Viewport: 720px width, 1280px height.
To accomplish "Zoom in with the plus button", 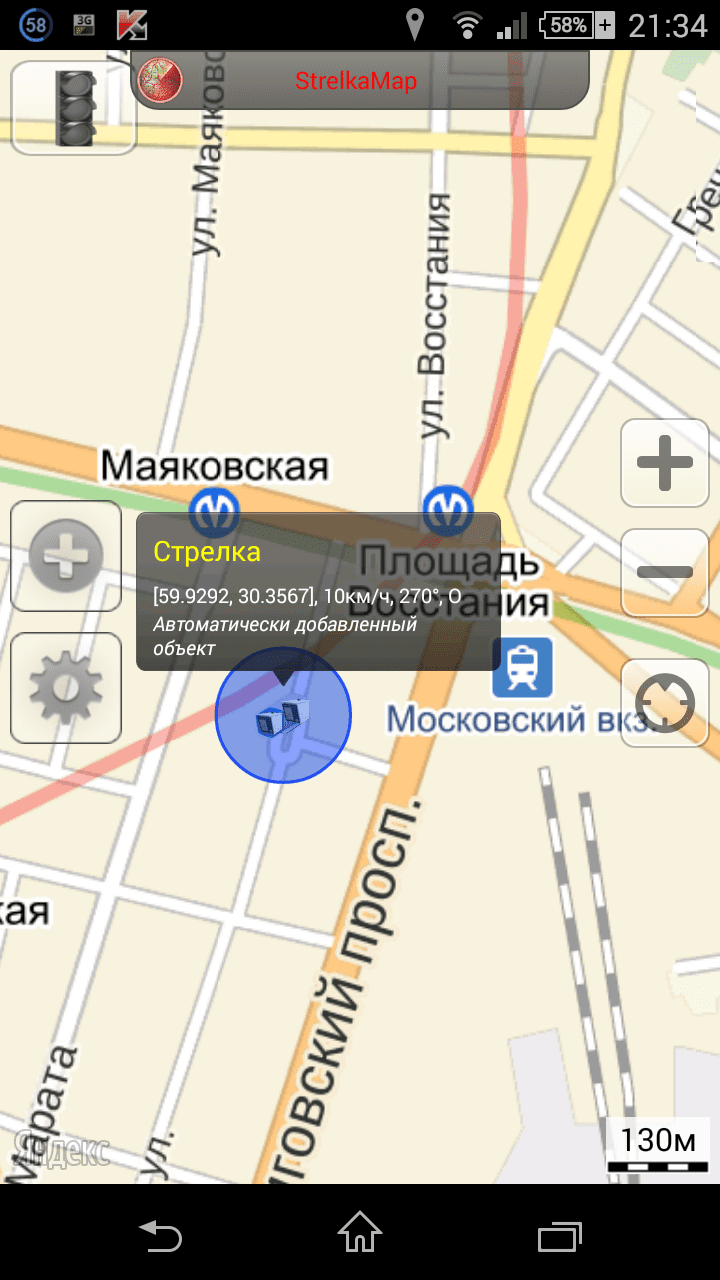I will [665, 463].
